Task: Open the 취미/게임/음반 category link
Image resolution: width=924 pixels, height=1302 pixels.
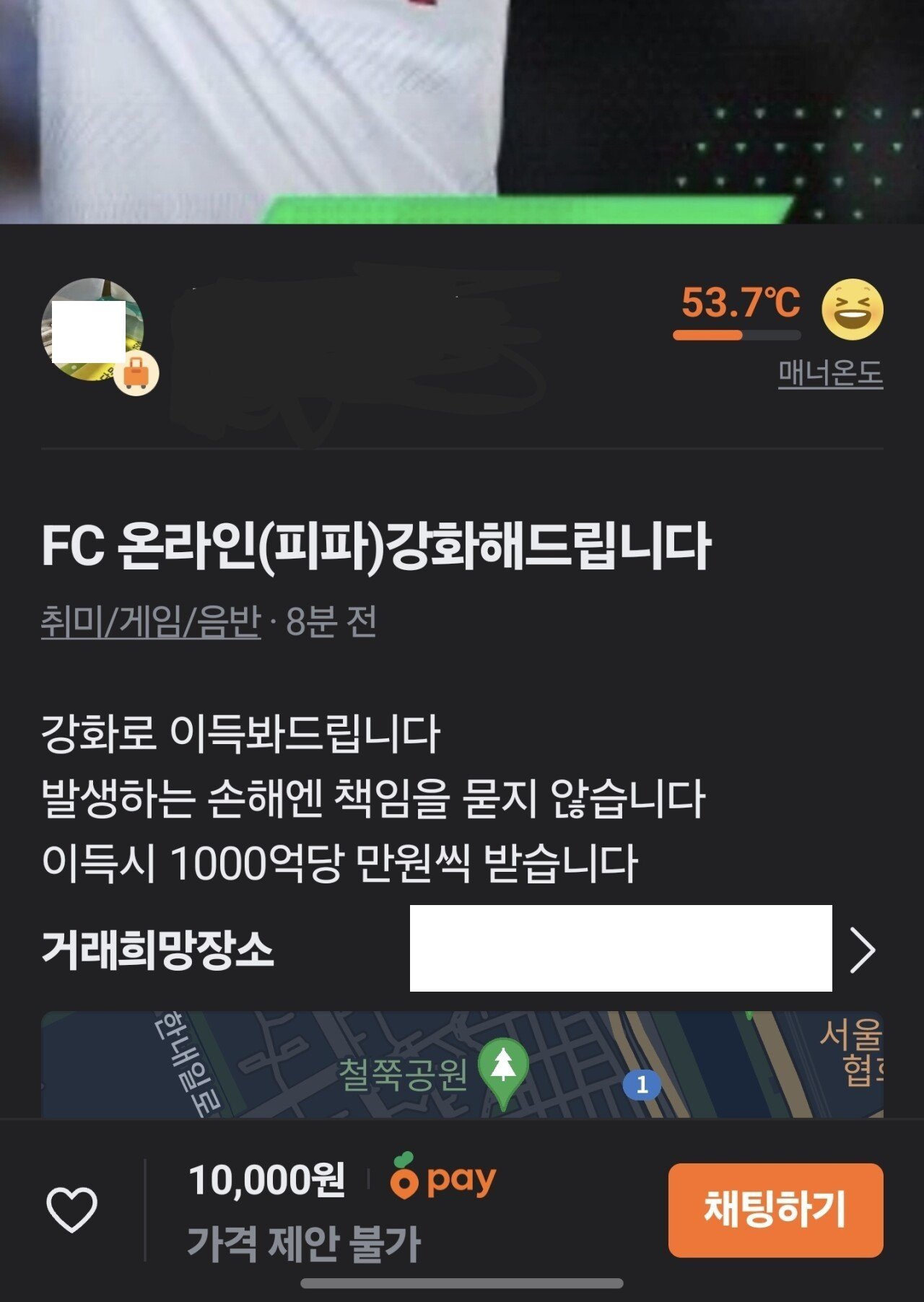Action: pos(150,621)
